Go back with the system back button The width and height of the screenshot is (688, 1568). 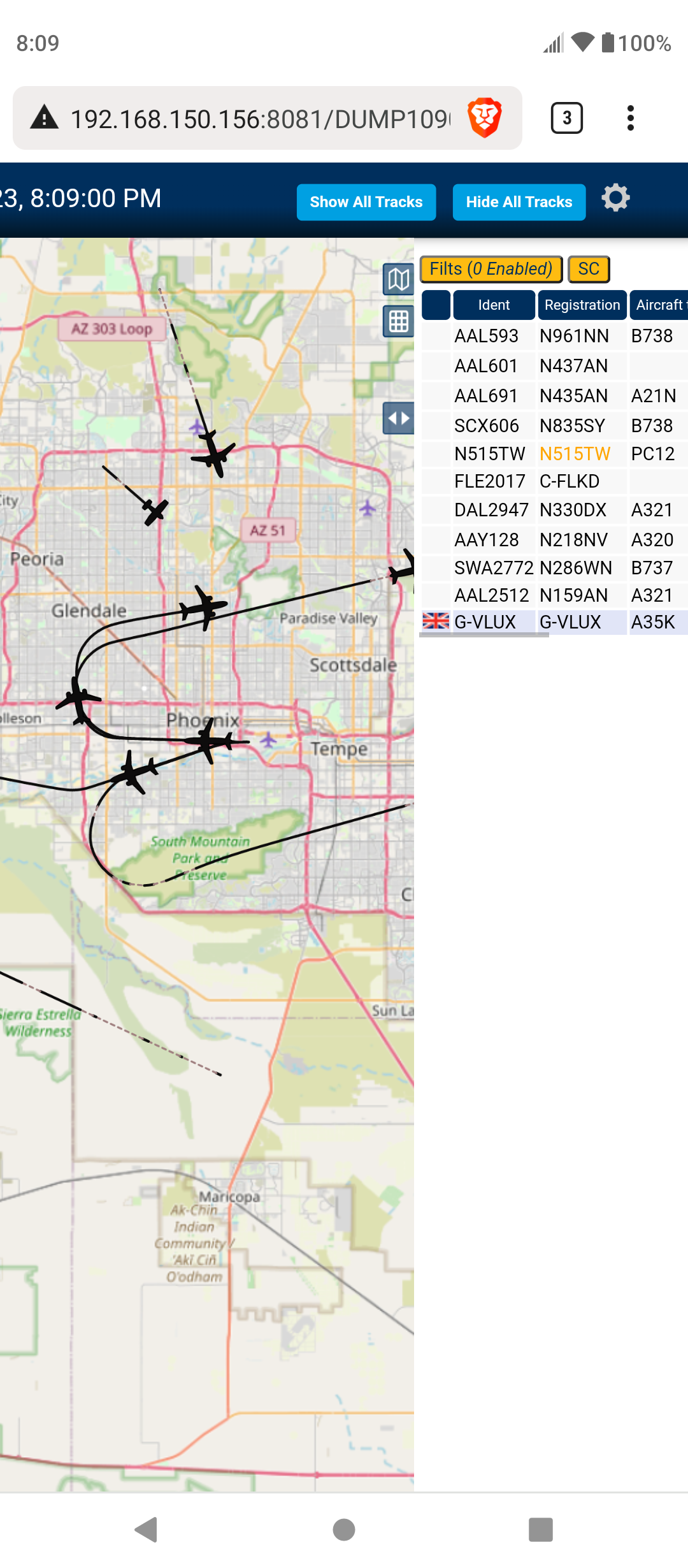coord(147,1530)
